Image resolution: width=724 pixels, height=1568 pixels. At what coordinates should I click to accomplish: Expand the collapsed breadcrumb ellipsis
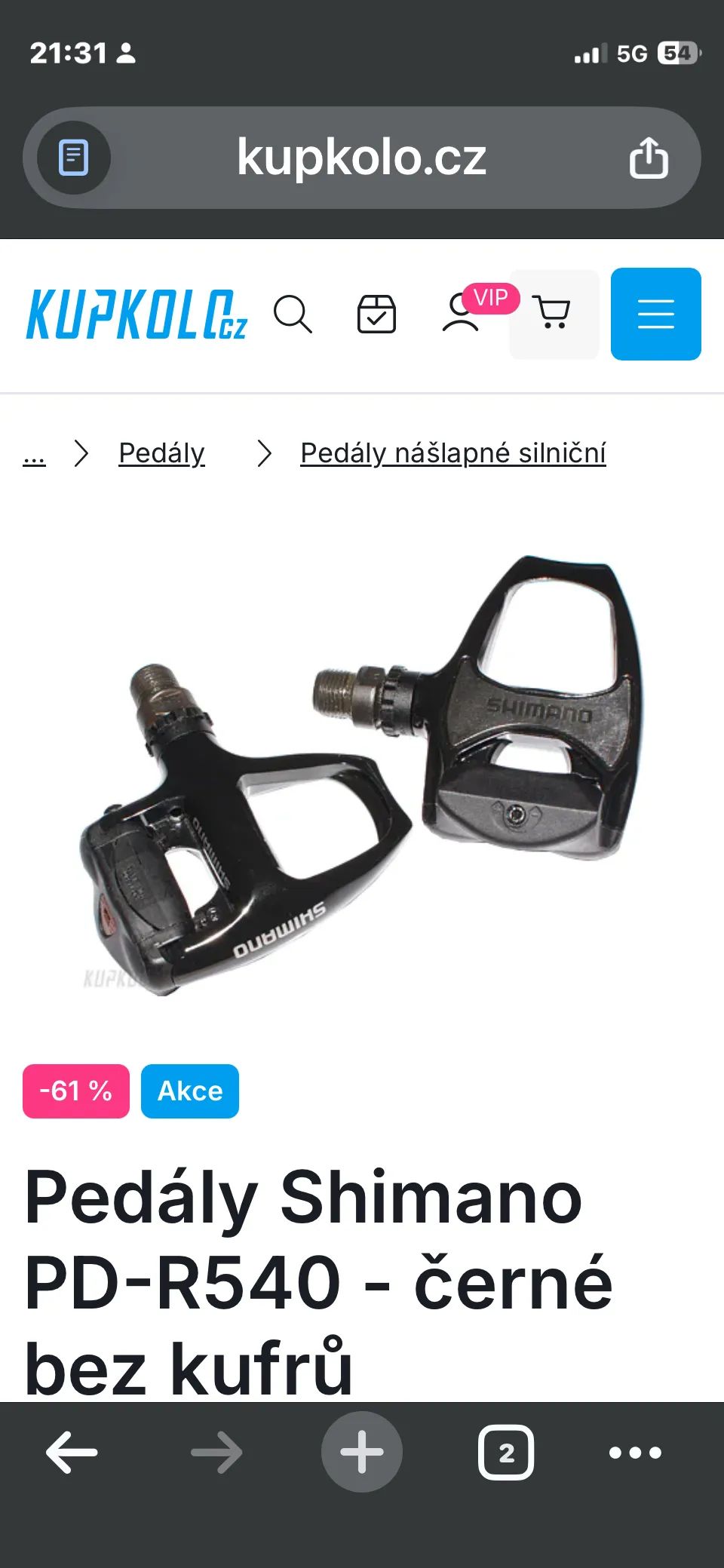click(35, 454)
